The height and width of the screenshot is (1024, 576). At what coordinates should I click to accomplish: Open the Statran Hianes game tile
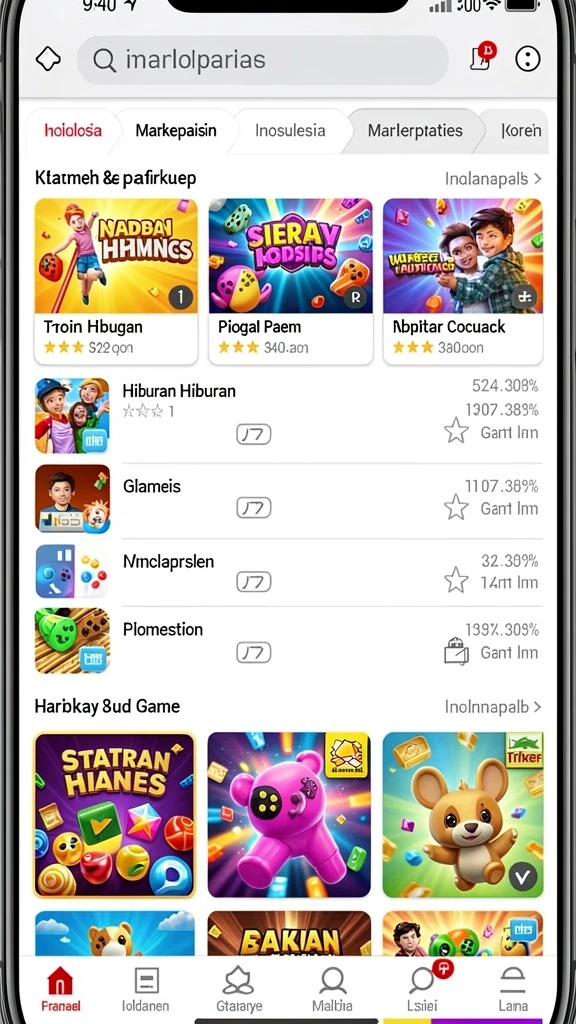pos(115,814)
